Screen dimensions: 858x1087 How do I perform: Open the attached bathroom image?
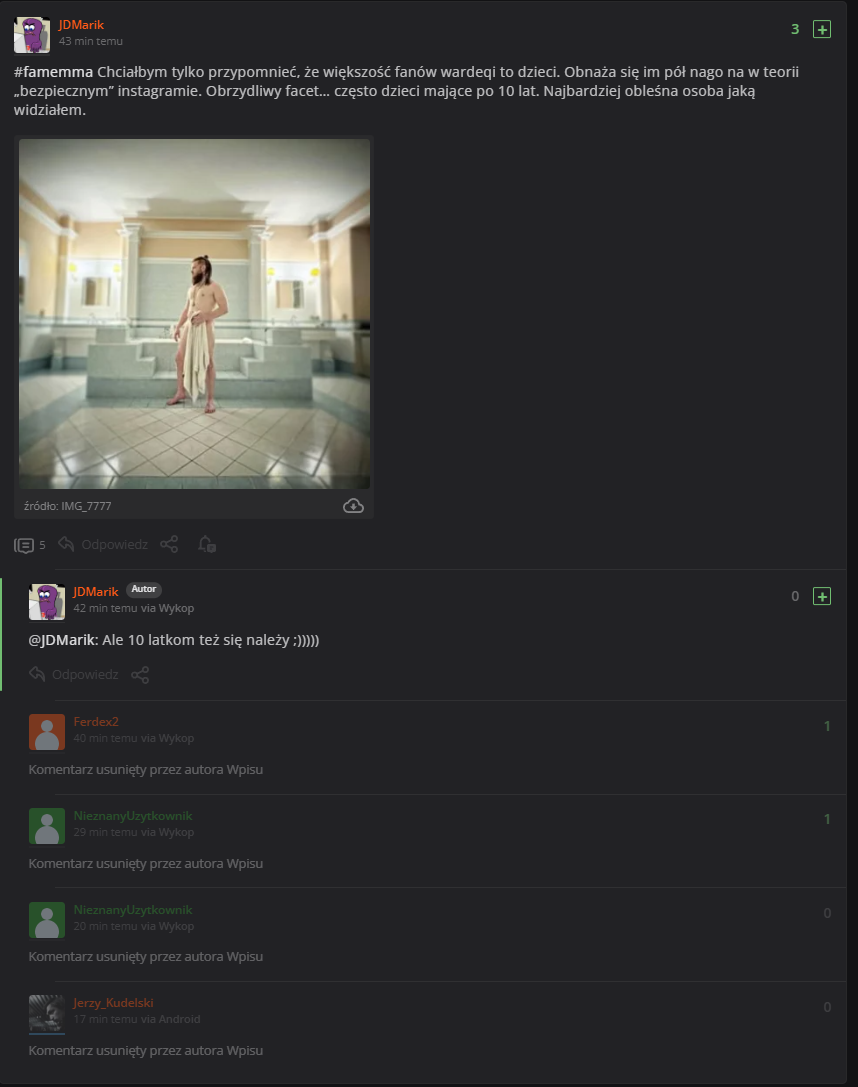(x=195, y=313)
